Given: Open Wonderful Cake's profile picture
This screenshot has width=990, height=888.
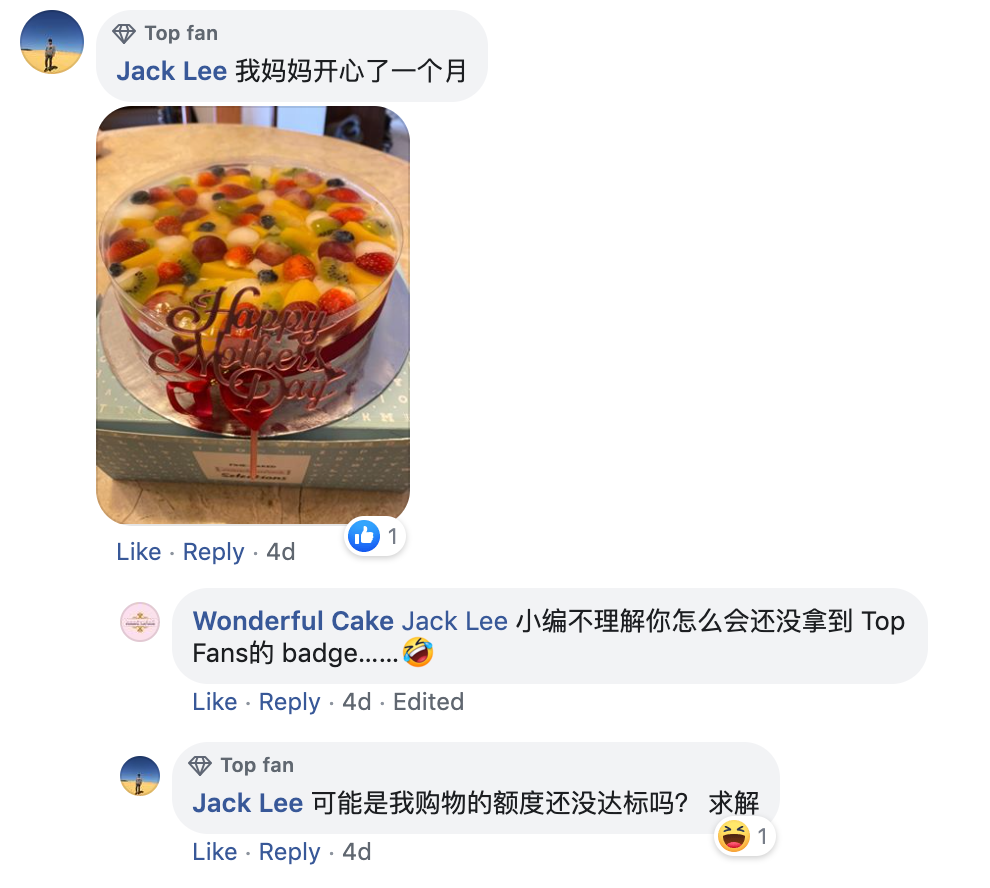Looking at the screenshot, I should point(140,622).
